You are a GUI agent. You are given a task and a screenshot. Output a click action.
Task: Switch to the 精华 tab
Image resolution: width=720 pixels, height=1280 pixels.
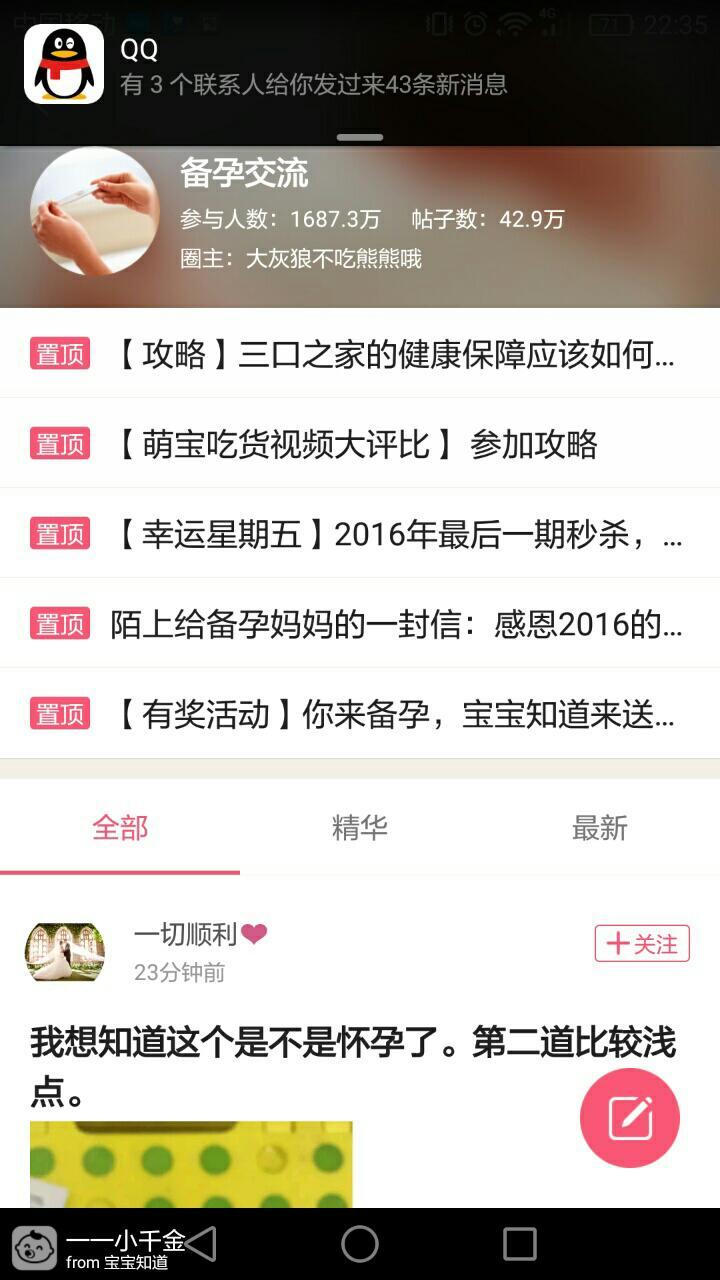(x=360, y=828)
